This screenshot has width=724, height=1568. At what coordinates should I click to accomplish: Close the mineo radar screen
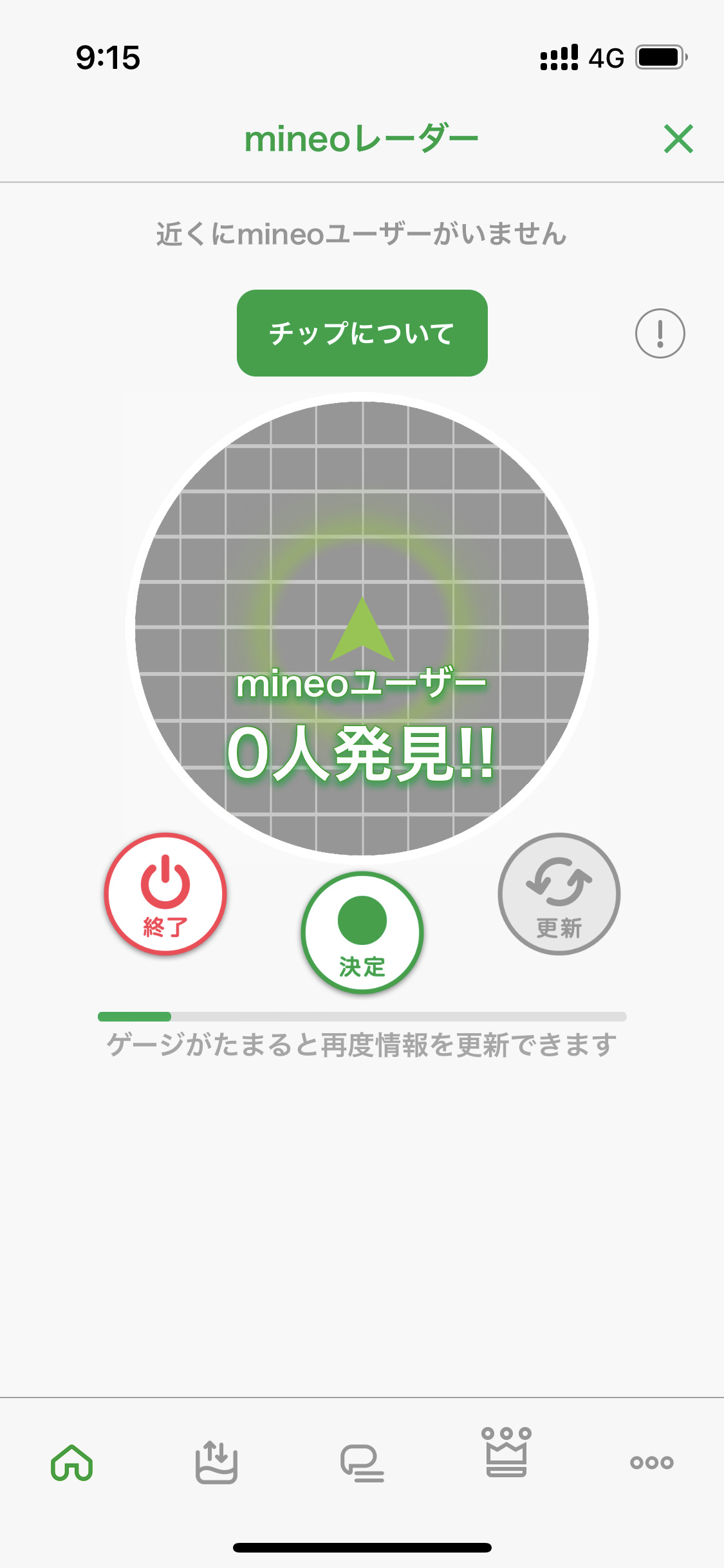click(x=678, y=139)
